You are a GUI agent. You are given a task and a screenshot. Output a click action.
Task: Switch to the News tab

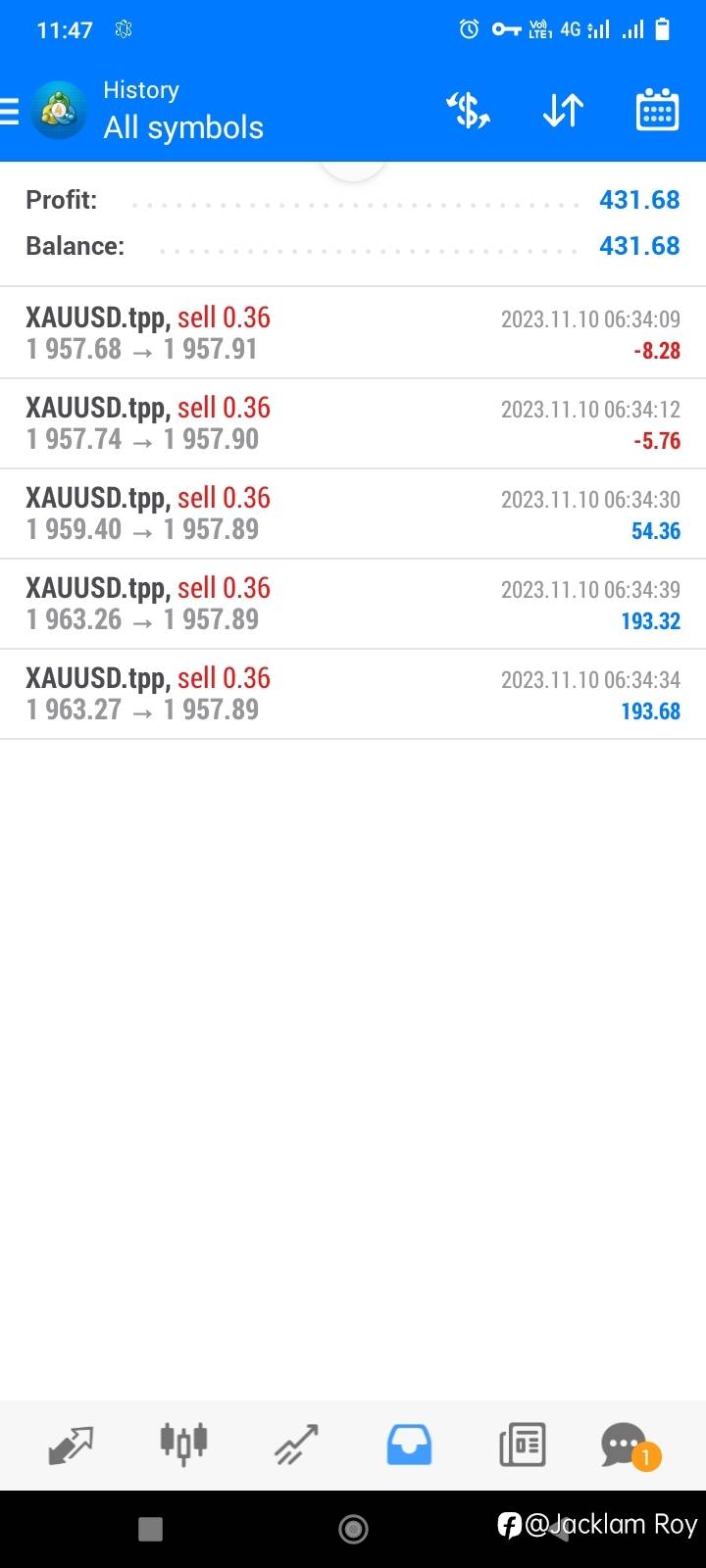[522, 1445]
